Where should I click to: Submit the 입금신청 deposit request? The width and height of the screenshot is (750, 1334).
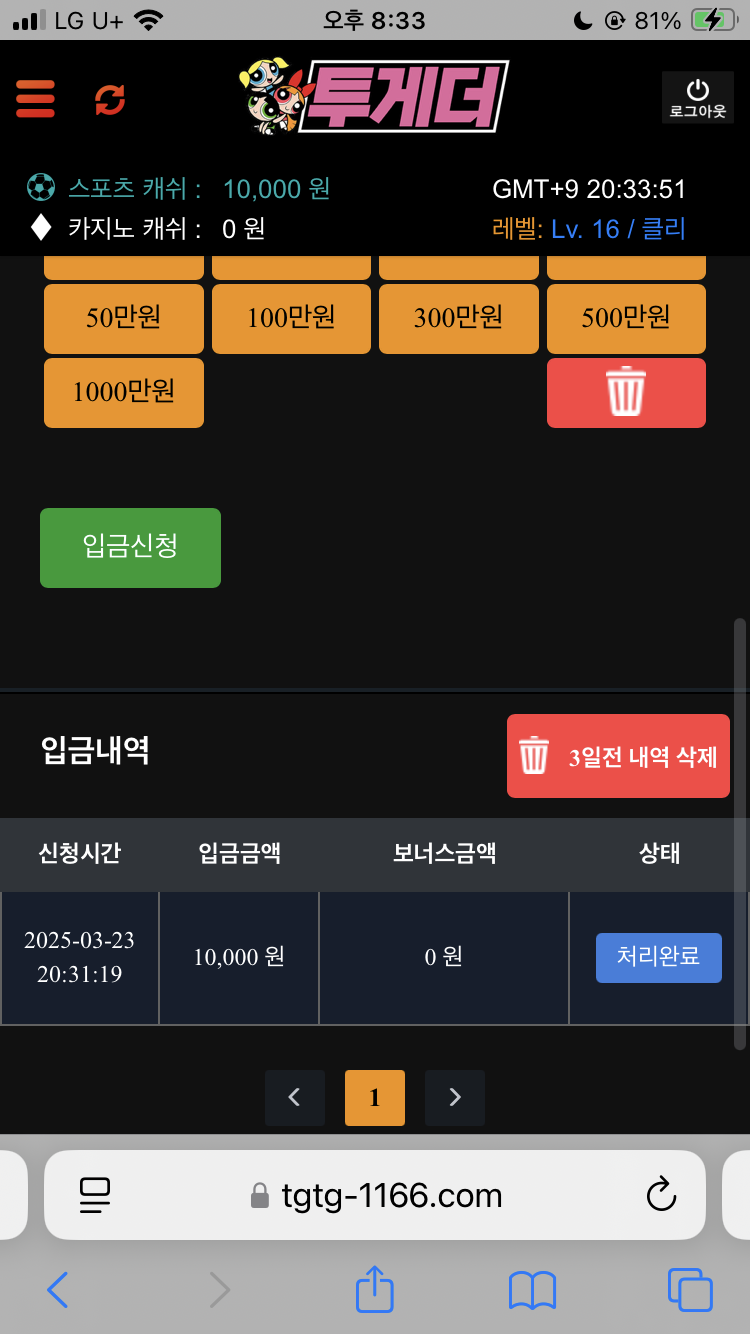point(130,547)
